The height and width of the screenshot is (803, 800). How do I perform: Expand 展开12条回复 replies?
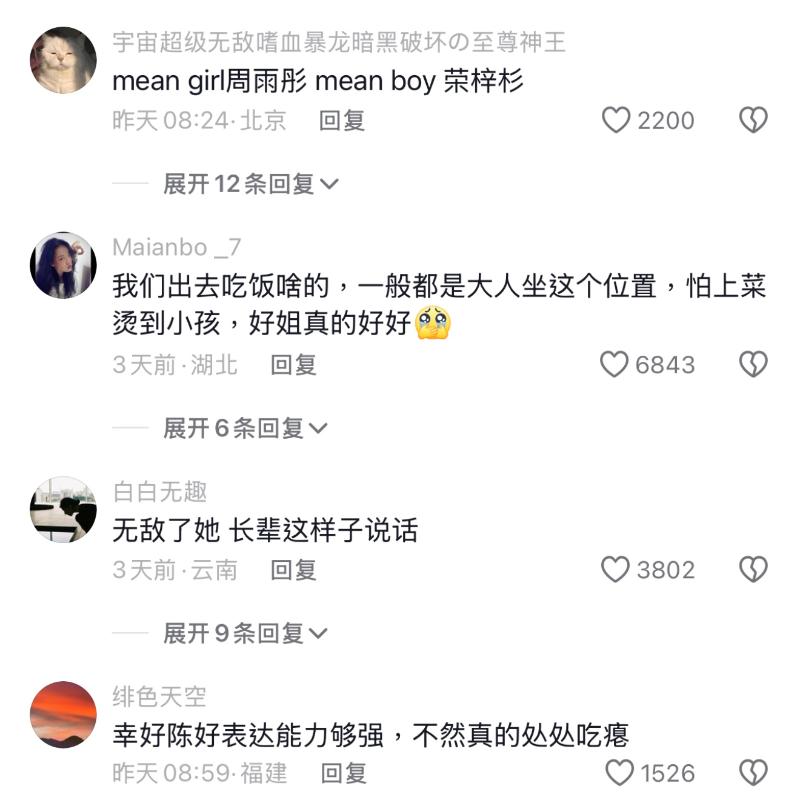tap(250, 184)
